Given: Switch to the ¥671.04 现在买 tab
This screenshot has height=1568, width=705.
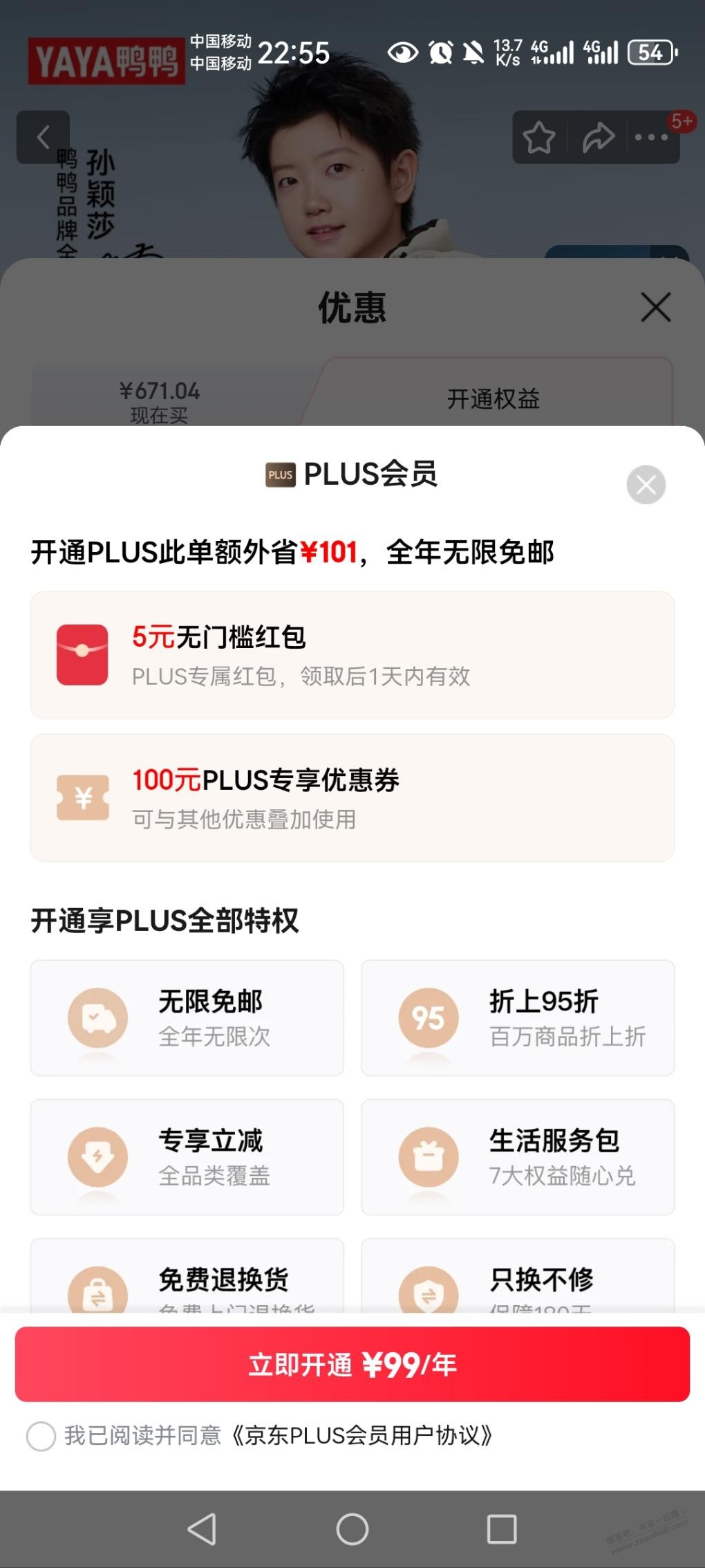Looking at the screenshot, I should point(160,401).
